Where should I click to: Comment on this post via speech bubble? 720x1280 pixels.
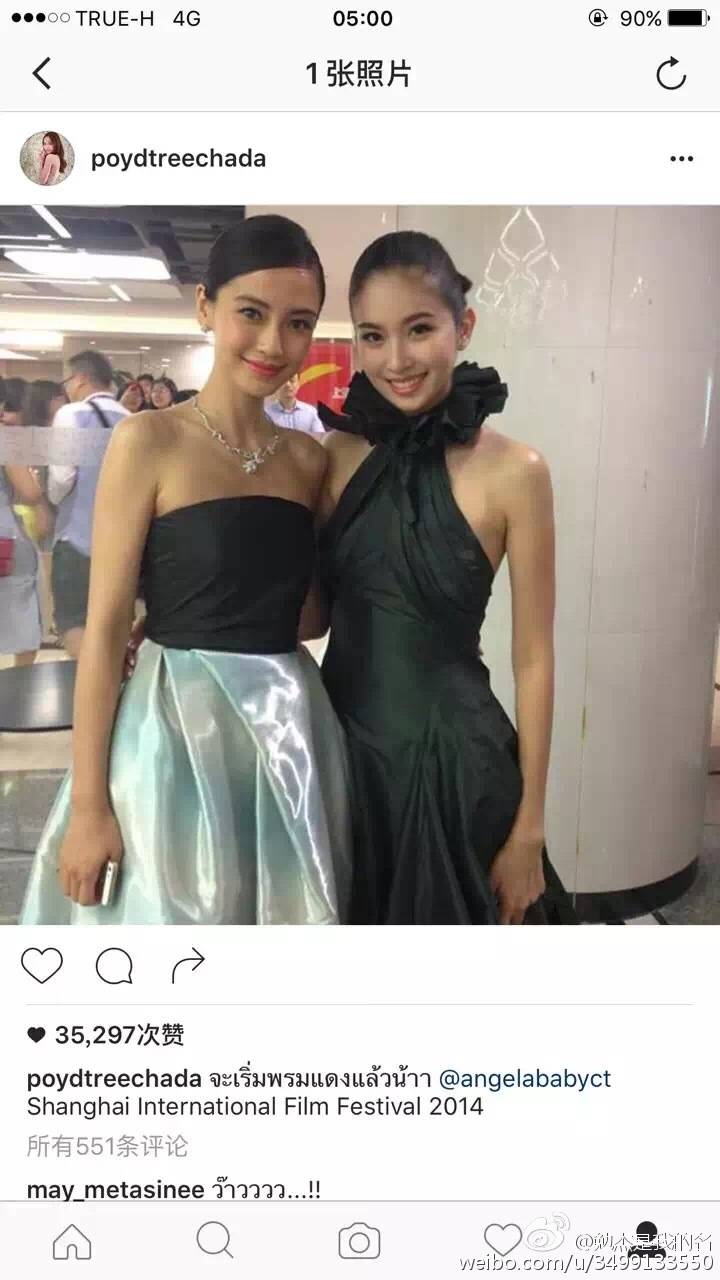[x=114, y=965]
